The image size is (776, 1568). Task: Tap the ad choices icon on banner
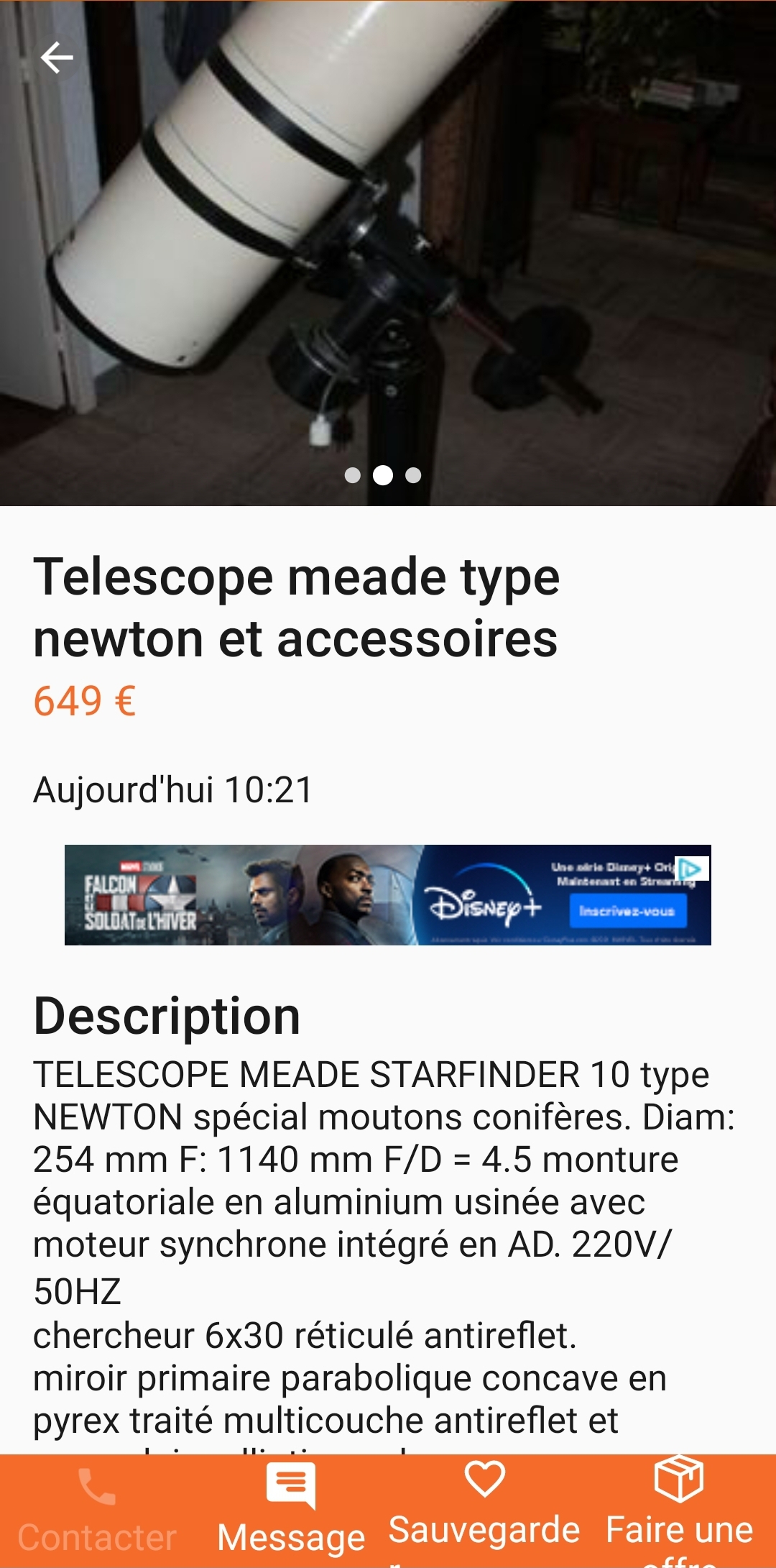(x=691, y=868)
